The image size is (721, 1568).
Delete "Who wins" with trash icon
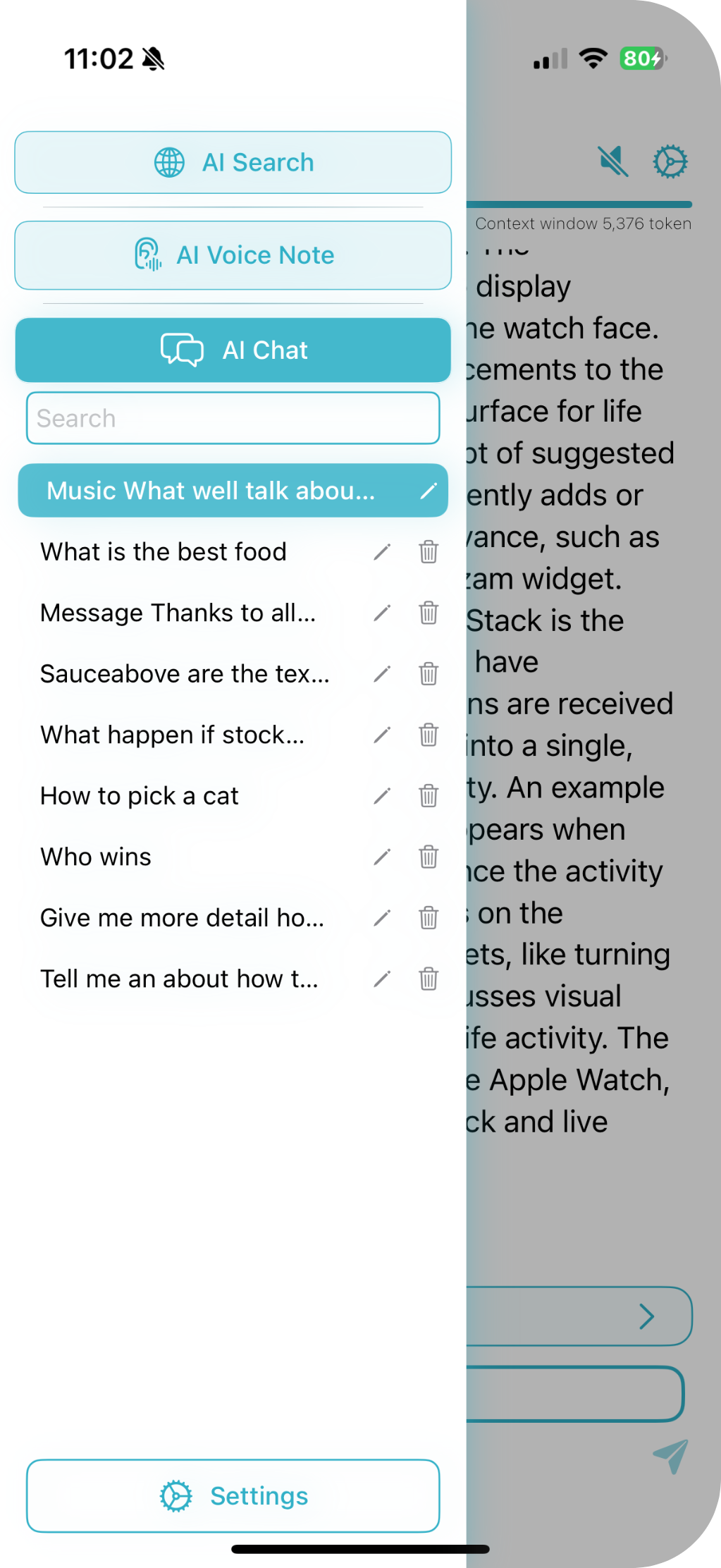tap(427, 857)
